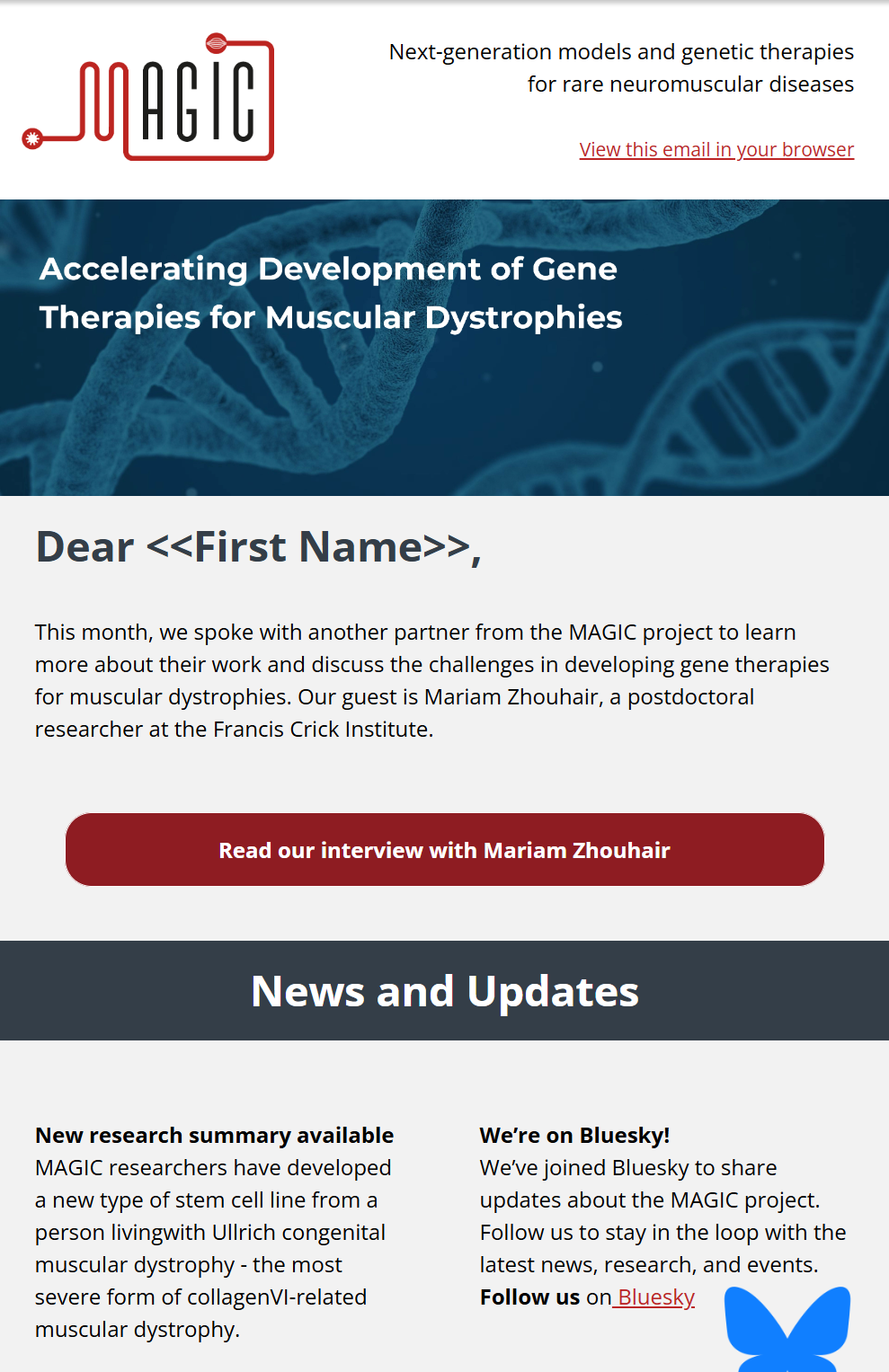This screenshot has width=889, height=1372.
Task: Follow the Bluesky link
Action: [655, 1297]
